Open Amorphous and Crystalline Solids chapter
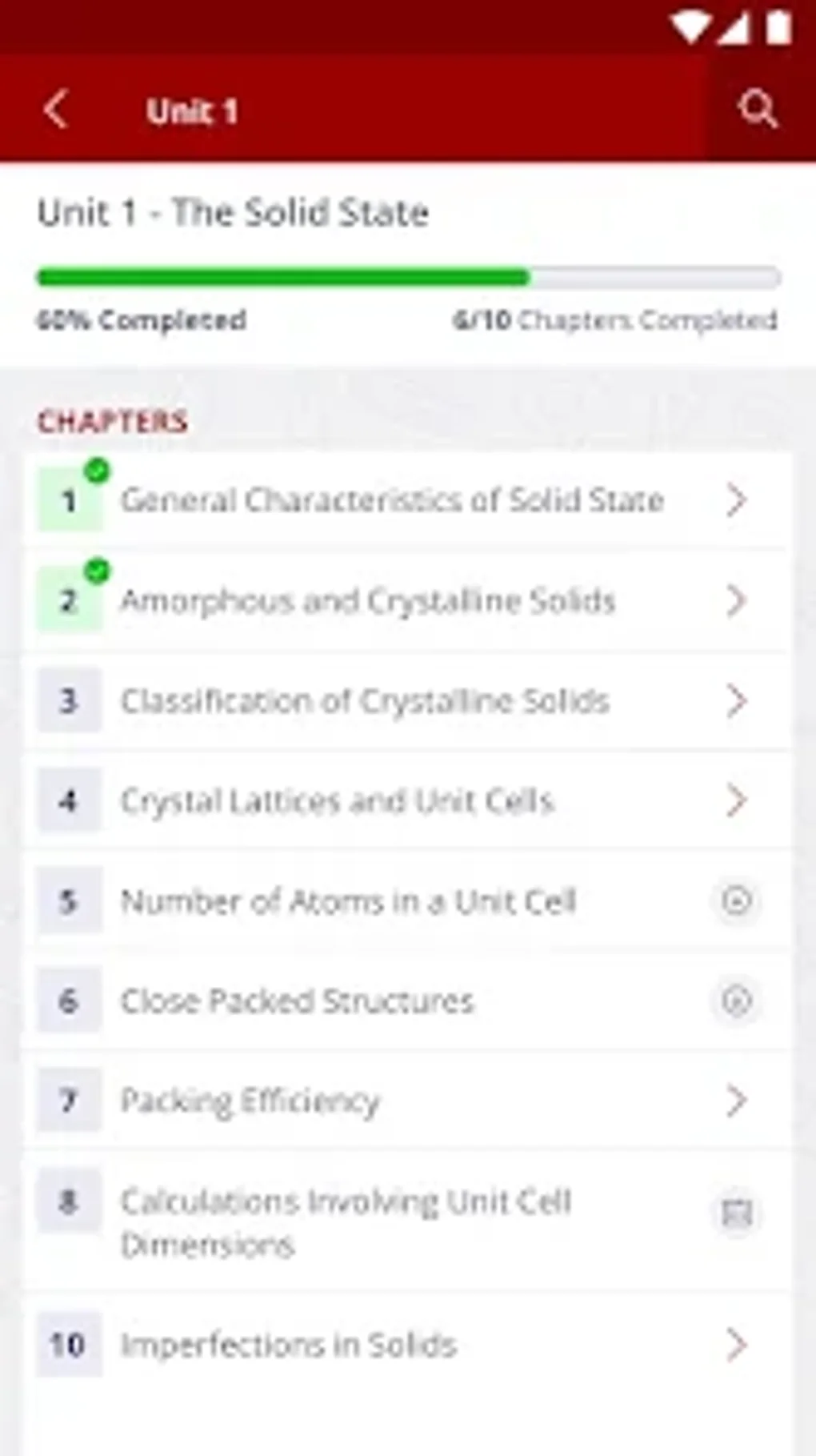 pos(407,601)
